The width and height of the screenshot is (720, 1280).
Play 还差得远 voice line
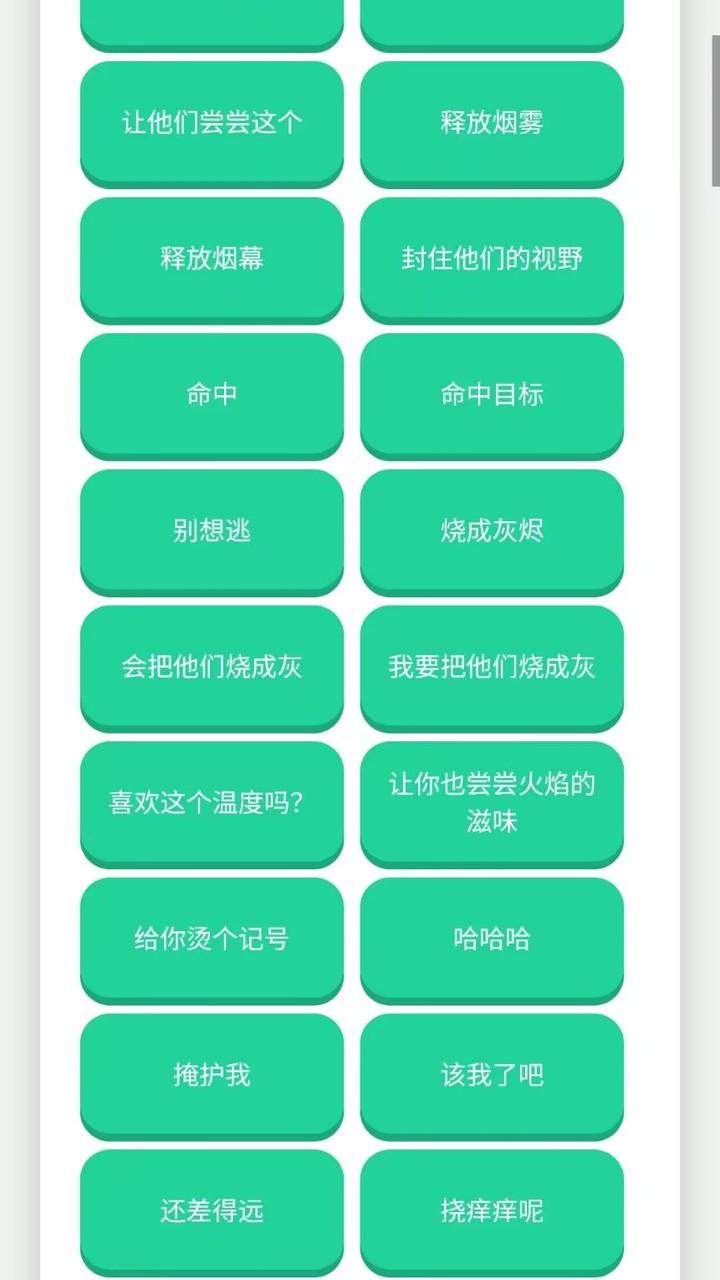(x=211, y=1211)
